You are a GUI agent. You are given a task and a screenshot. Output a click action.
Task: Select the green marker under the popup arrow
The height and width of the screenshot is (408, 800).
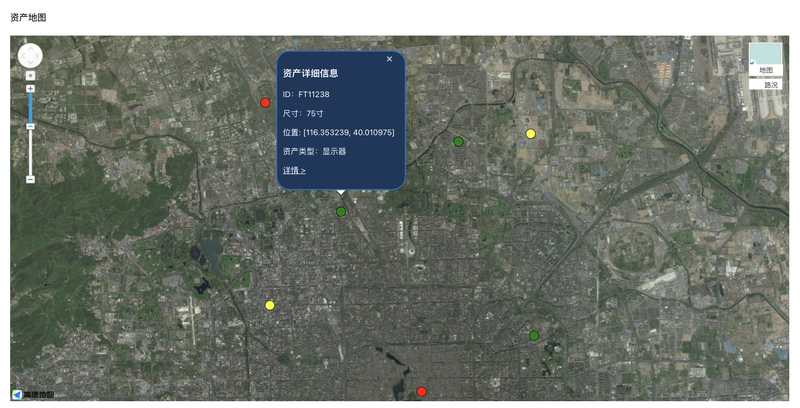tap(341, 212)
